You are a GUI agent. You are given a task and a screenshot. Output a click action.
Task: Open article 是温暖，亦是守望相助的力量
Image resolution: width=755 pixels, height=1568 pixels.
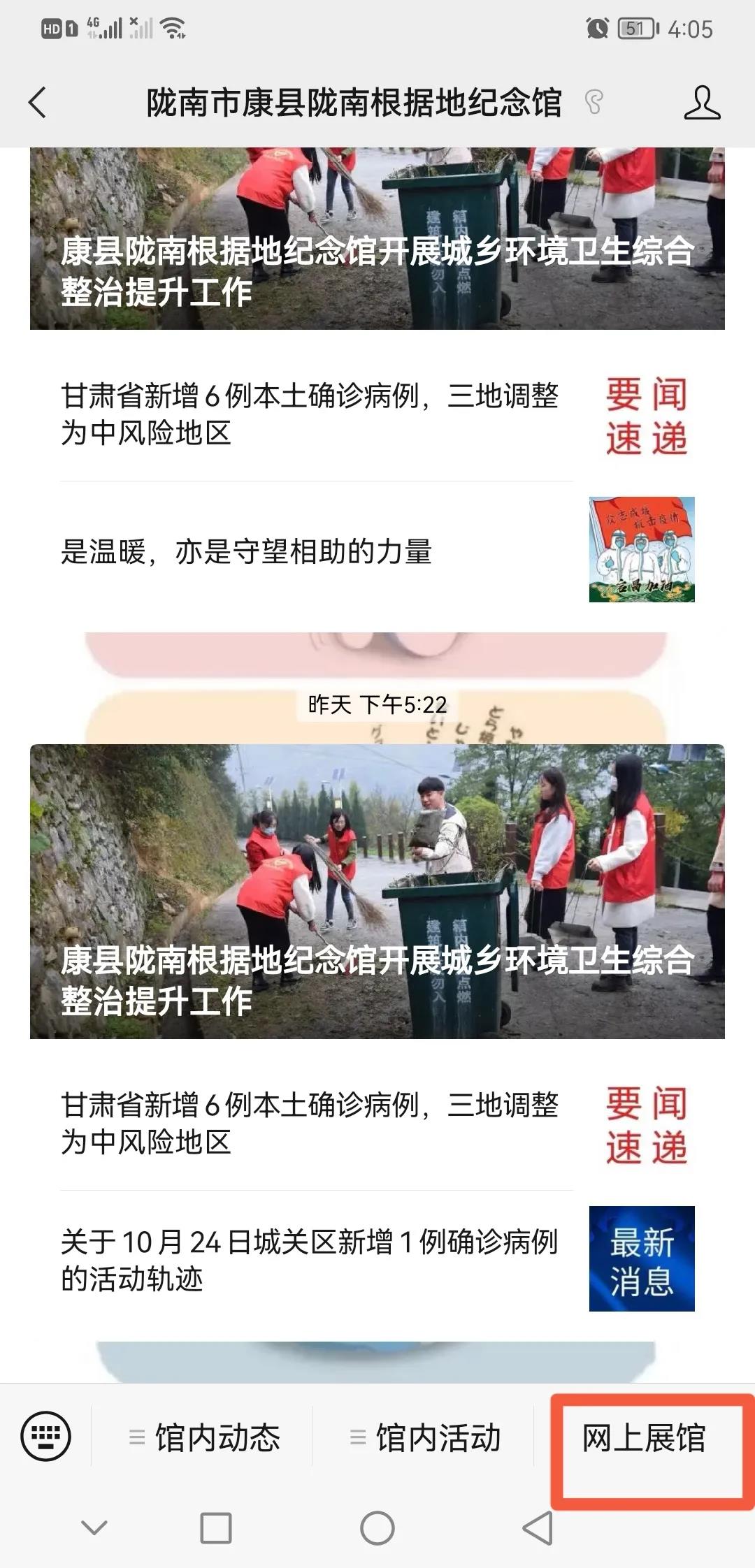pos(377,551)
